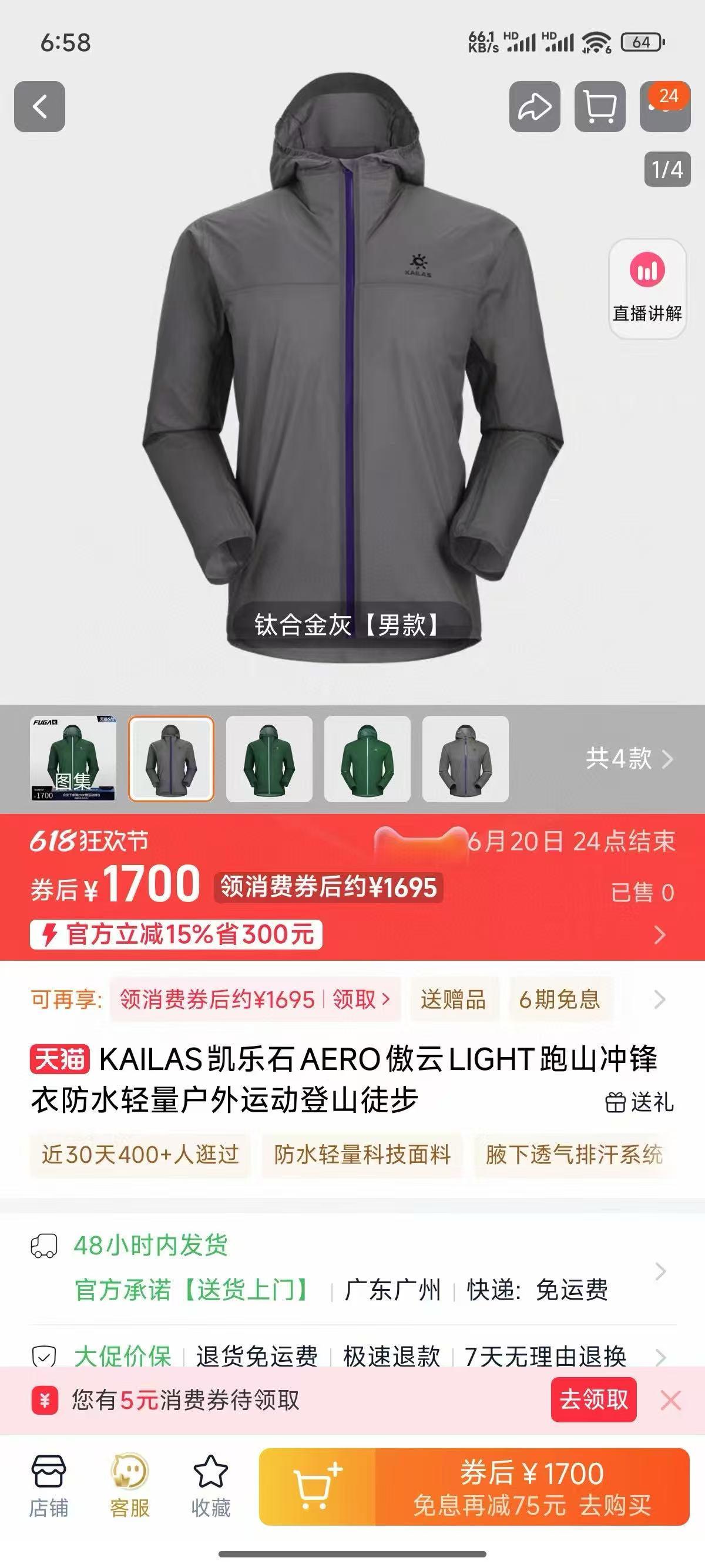The image size is (705, 1568).
Task: Dismiss the 5元消费券 coupon banner
Action: [x=670, y=1401]
